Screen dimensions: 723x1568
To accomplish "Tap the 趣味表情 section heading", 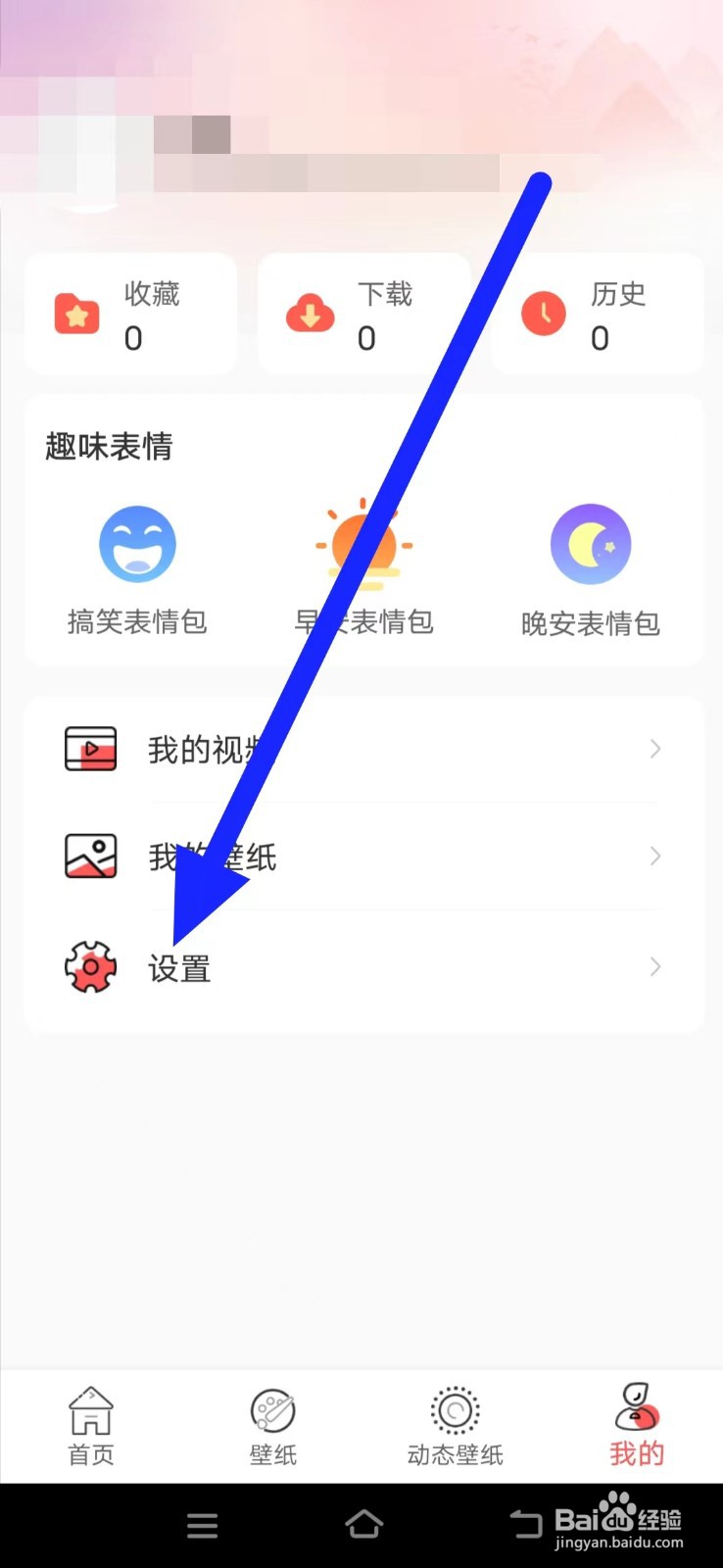I will [x=108, y=446].
